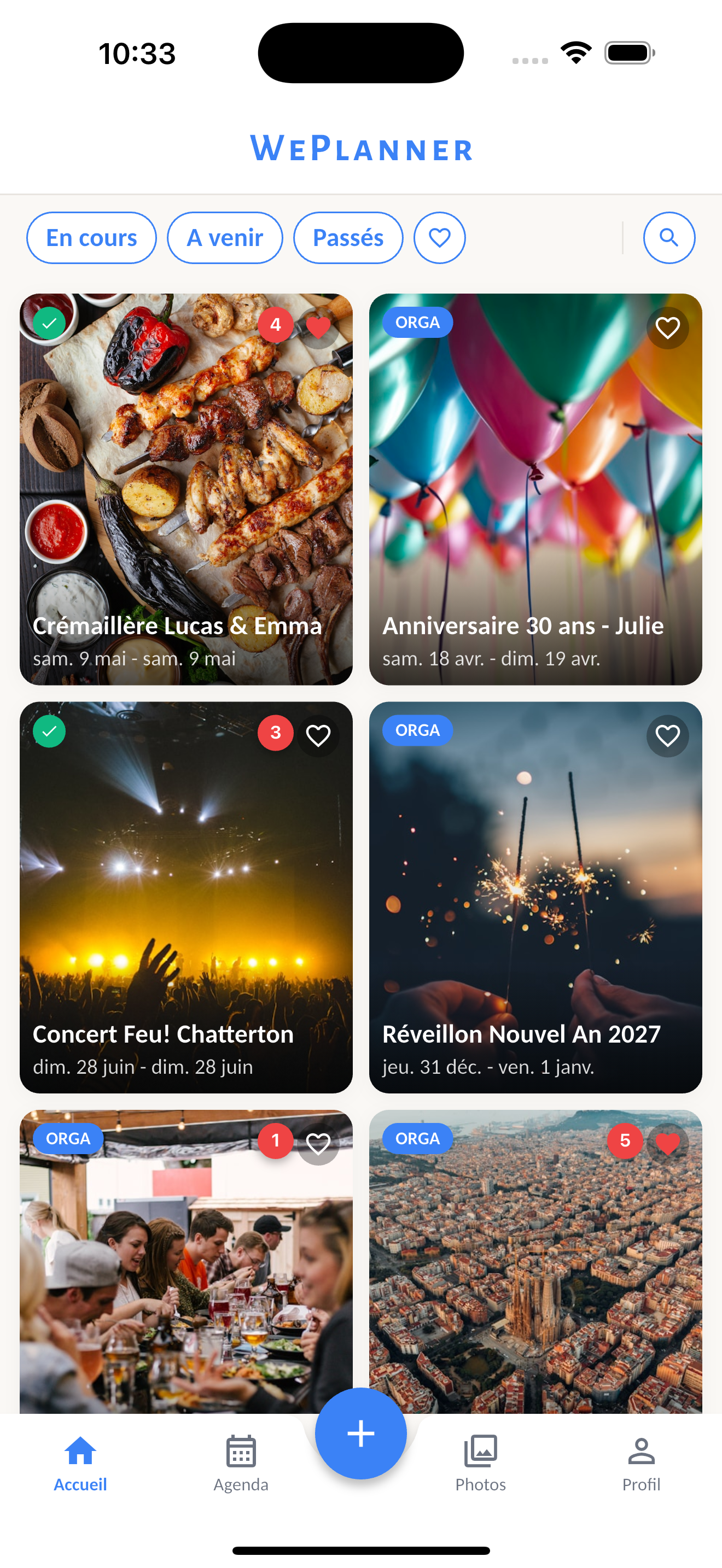Filter events by favorites heart chip
Screen dimensions: 722x1568
click(x=440, y=237)
